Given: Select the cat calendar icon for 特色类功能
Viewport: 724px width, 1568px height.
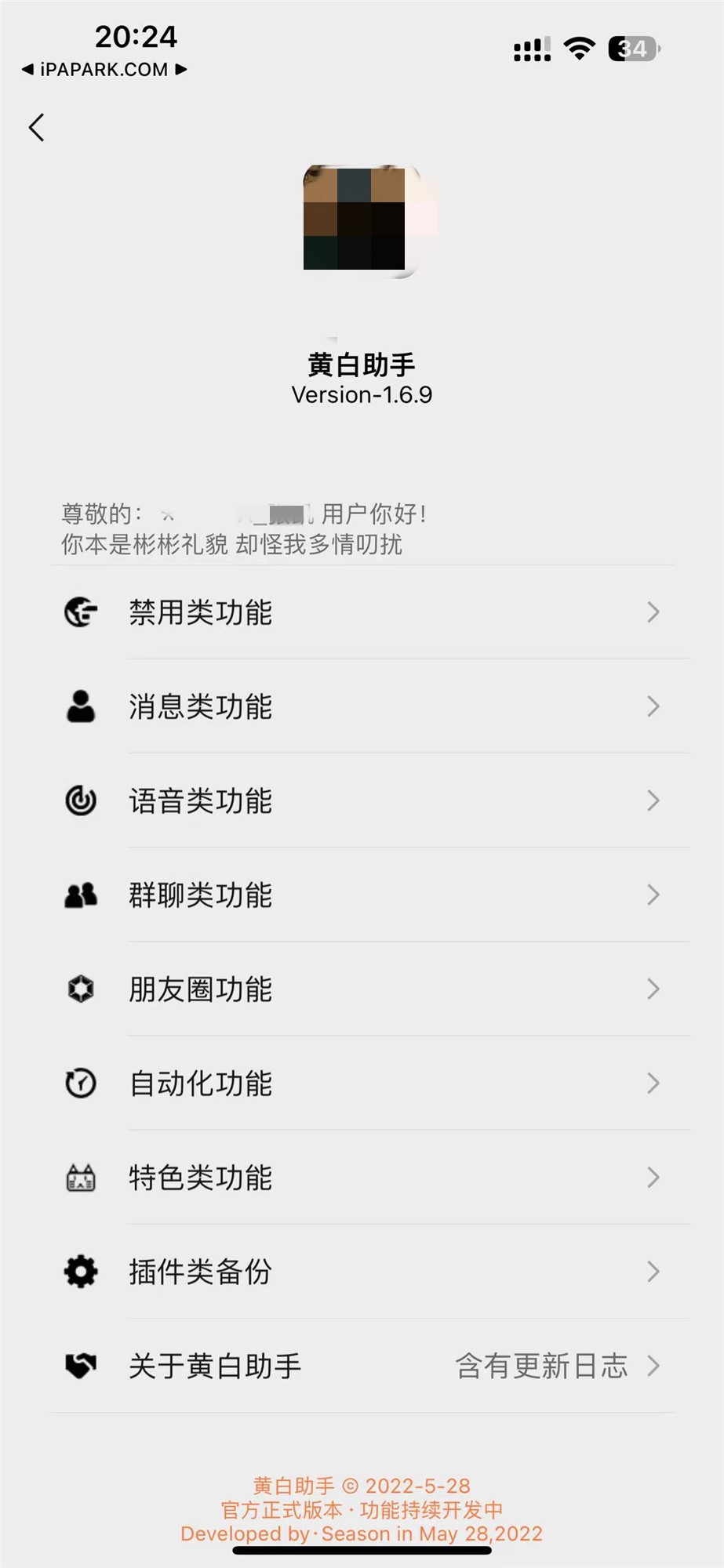Looking at the screenshot, I should click(80, 1177).
